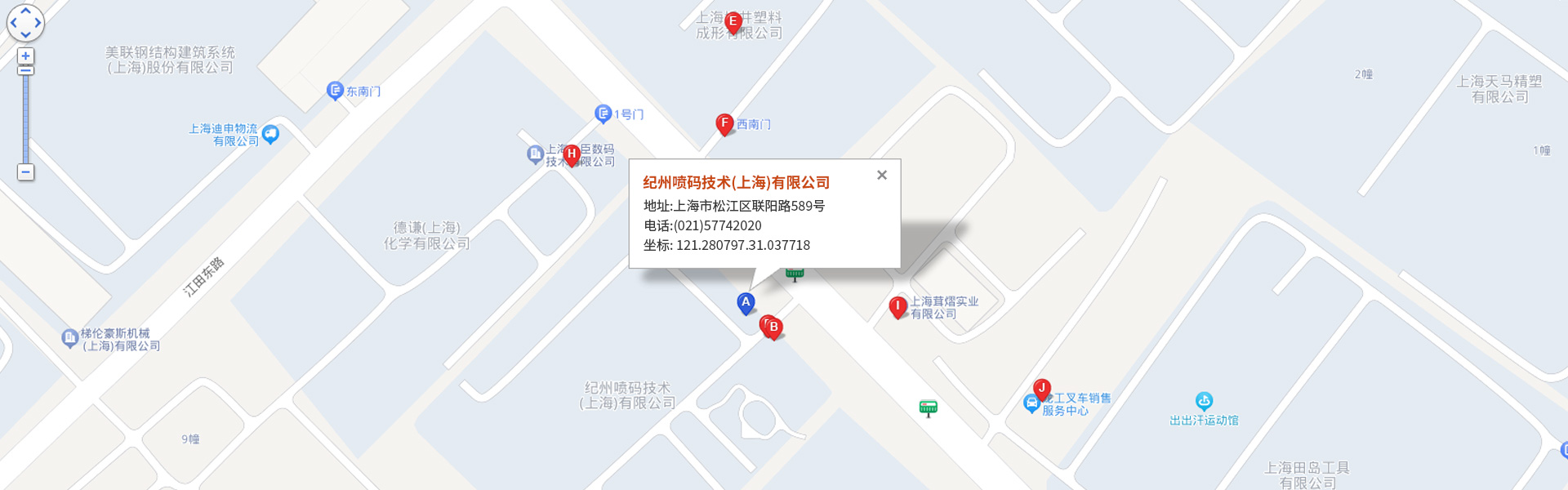Pan the map up
1568x490 pixels.
(x=25, y=11)
